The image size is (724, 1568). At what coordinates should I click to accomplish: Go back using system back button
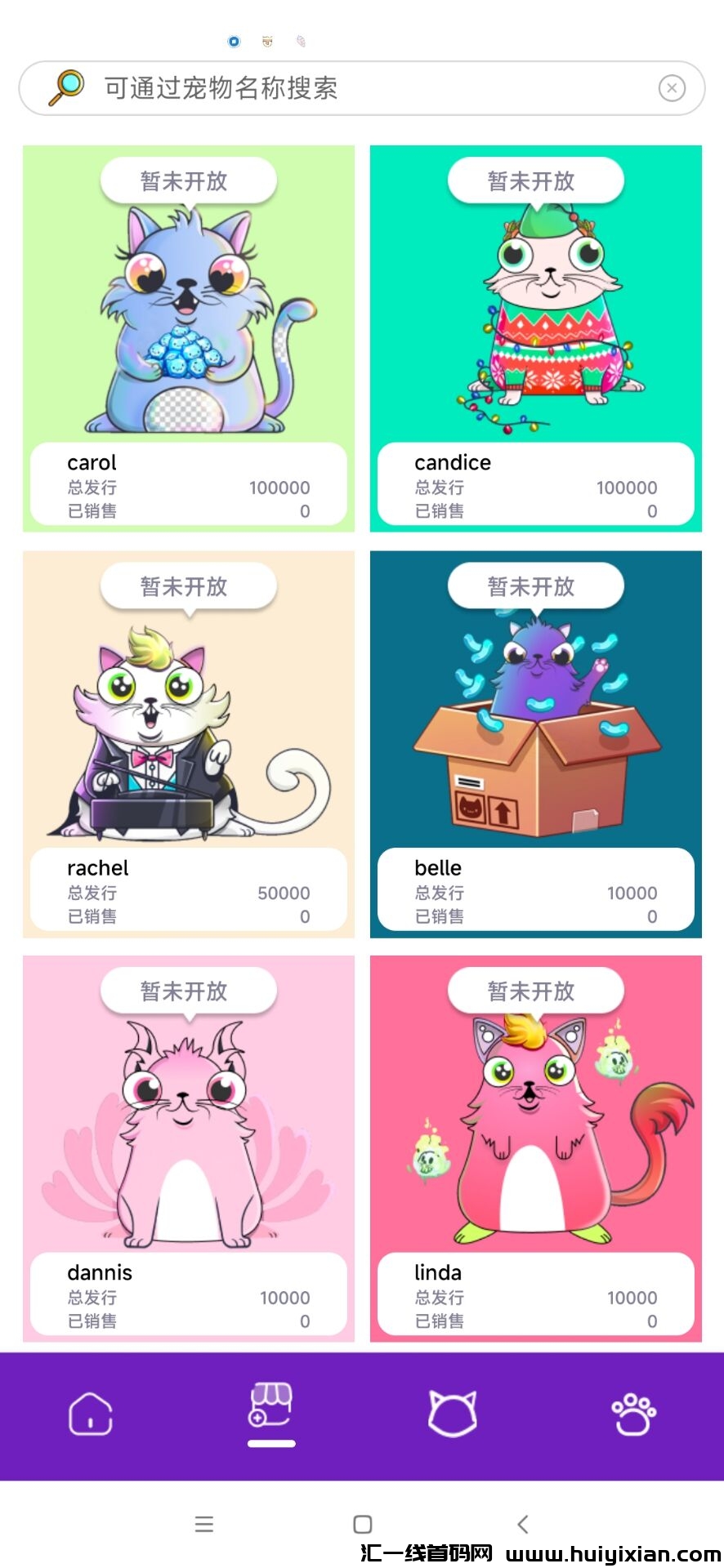click(523, 1524)
